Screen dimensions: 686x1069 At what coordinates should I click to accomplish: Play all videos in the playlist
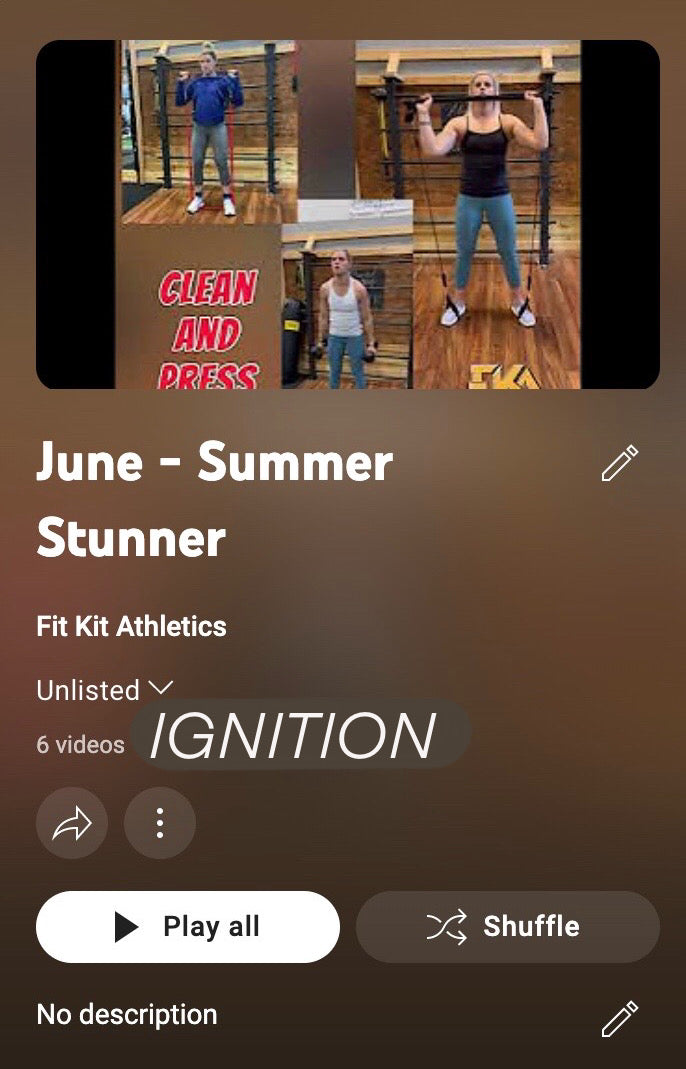tap(188, 927)
